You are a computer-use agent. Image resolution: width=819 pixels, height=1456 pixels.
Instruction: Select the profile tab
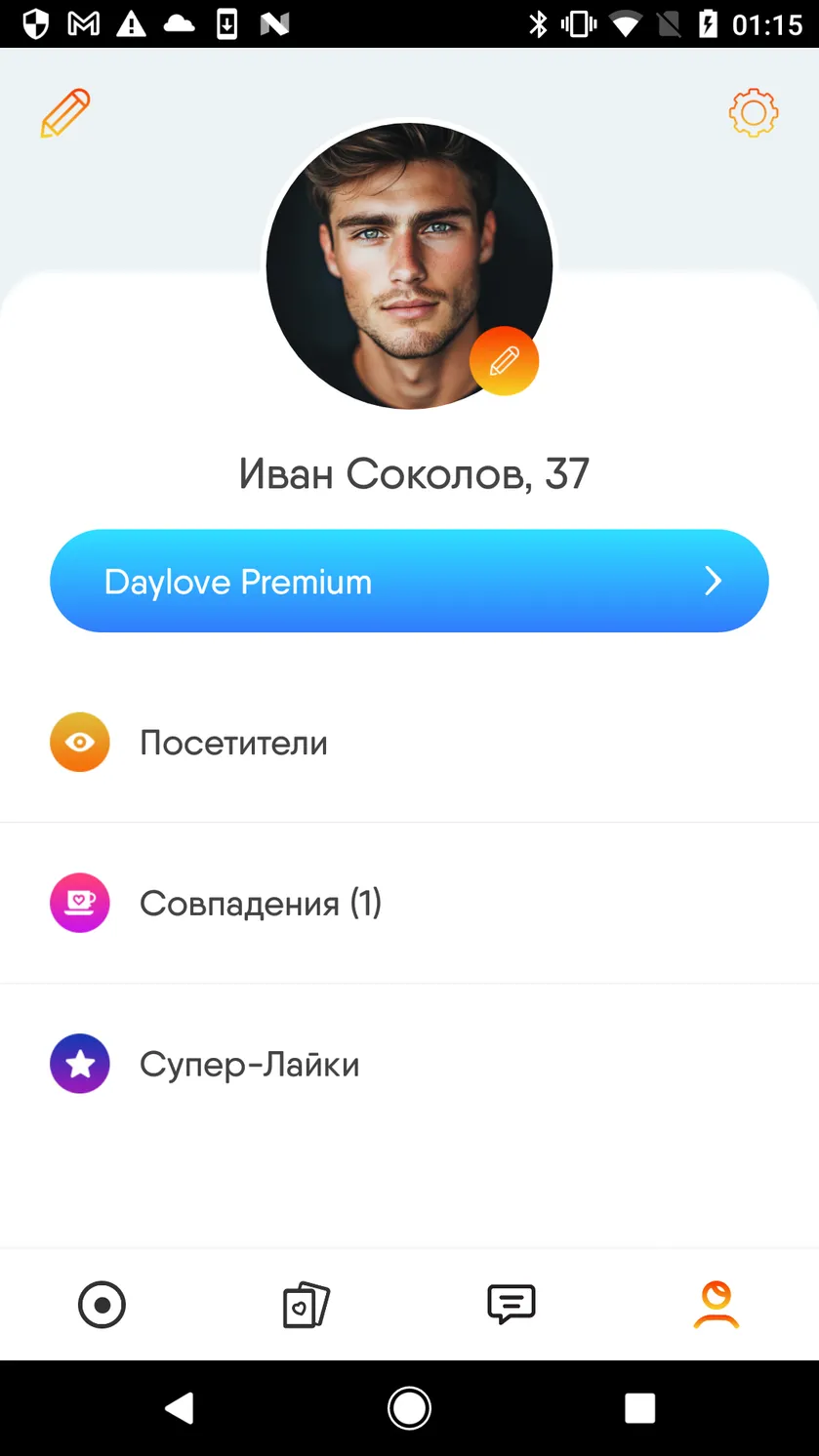point(717,1305)
